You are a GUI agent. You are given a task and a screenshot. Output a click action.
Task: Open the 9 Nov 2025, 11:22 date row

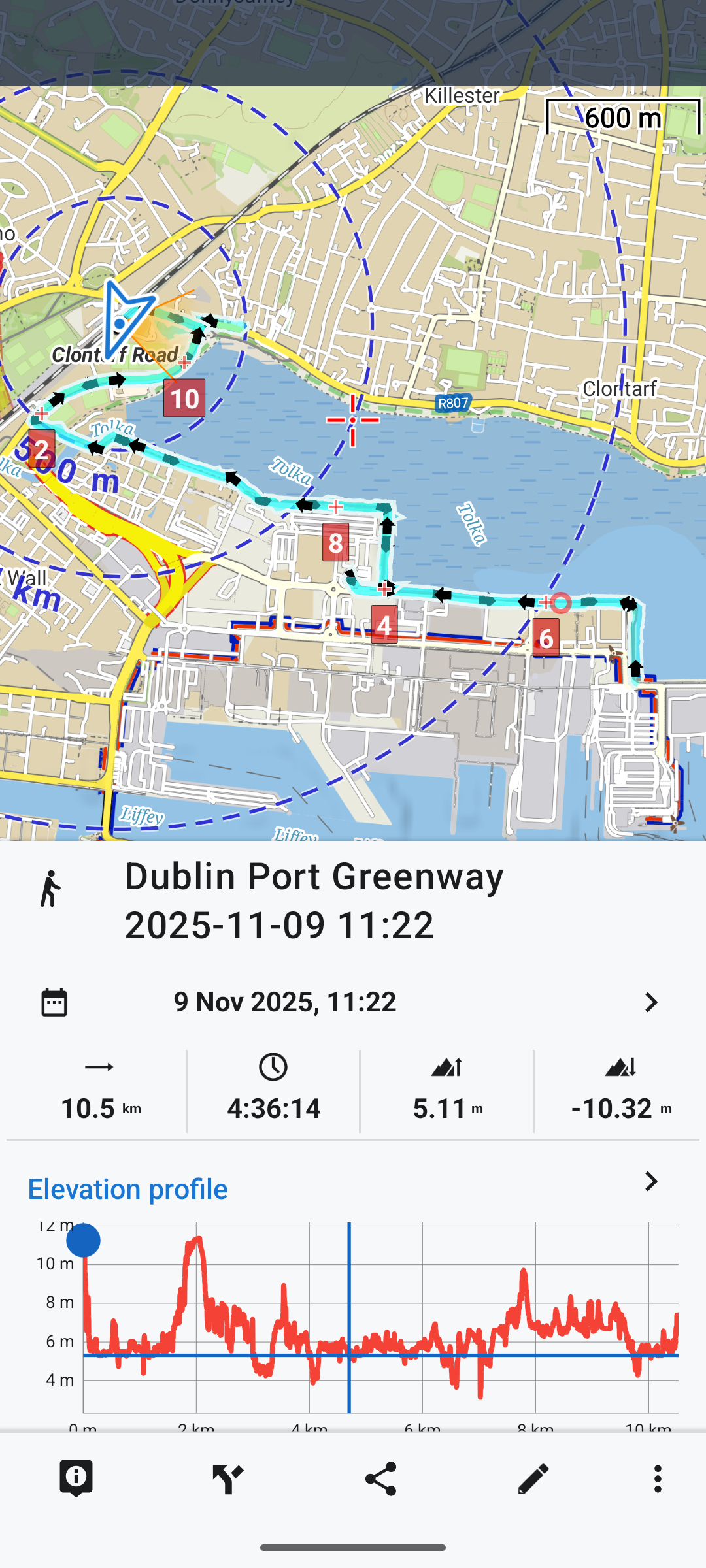tap(352, 1002)
